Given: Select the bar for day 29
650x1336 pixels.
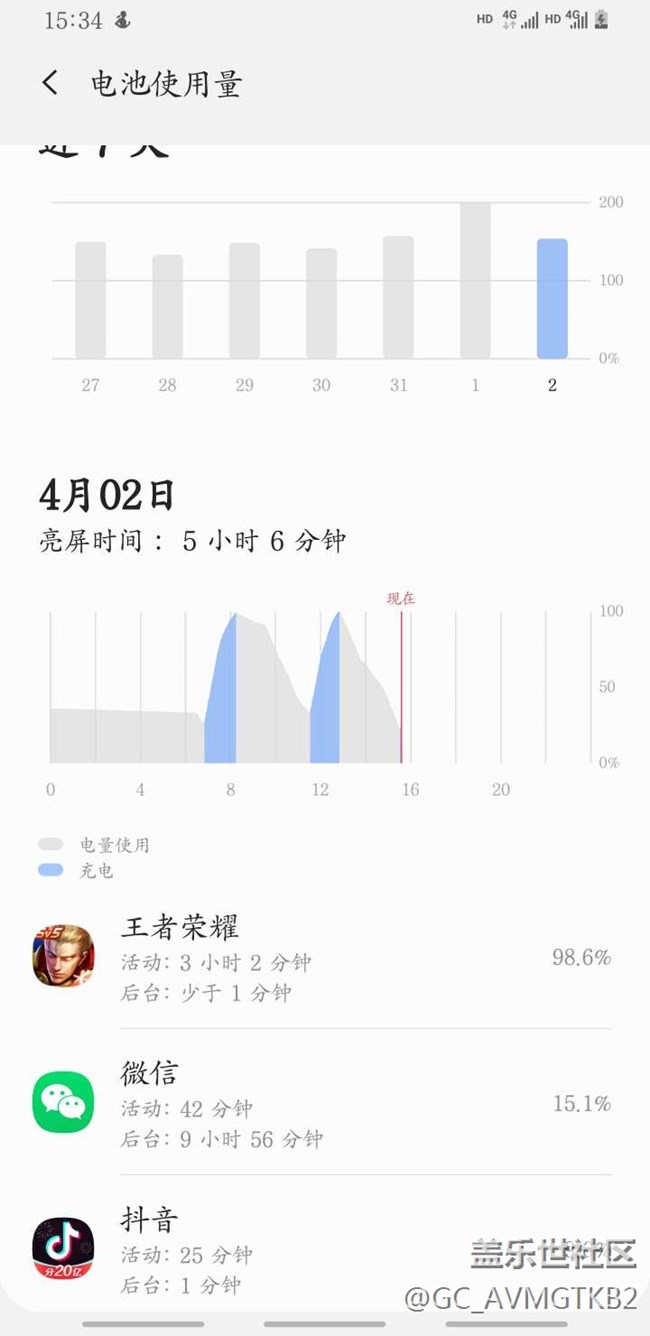Looking at the screenshot, I should [244, 300].
